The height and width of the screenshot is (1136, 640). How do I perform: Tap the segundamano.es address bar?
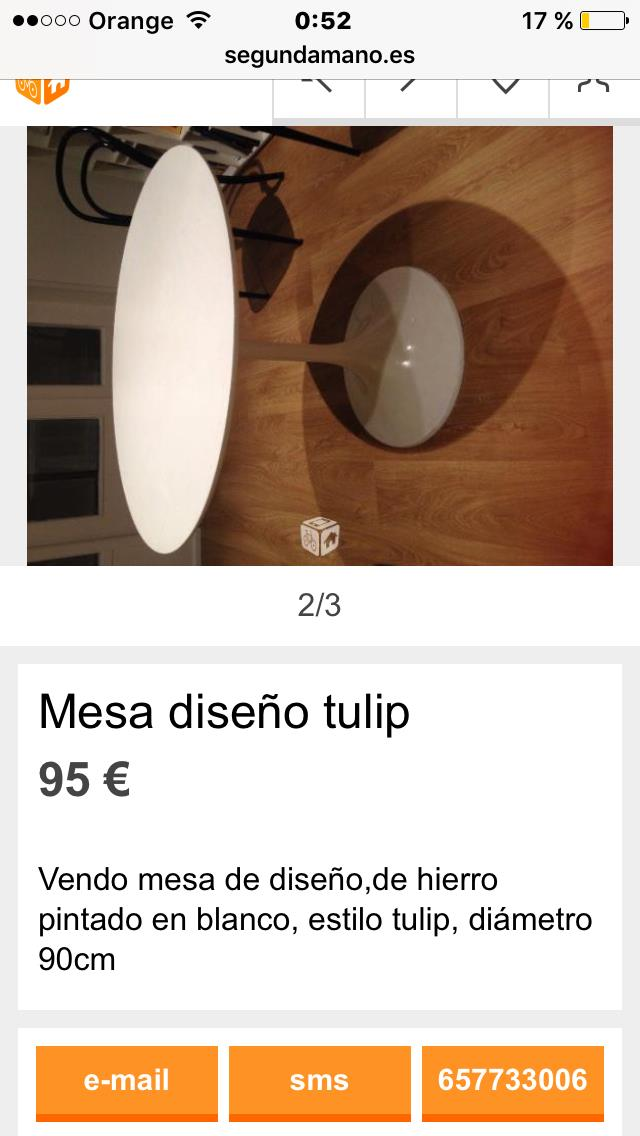click(x=319, y=56)
